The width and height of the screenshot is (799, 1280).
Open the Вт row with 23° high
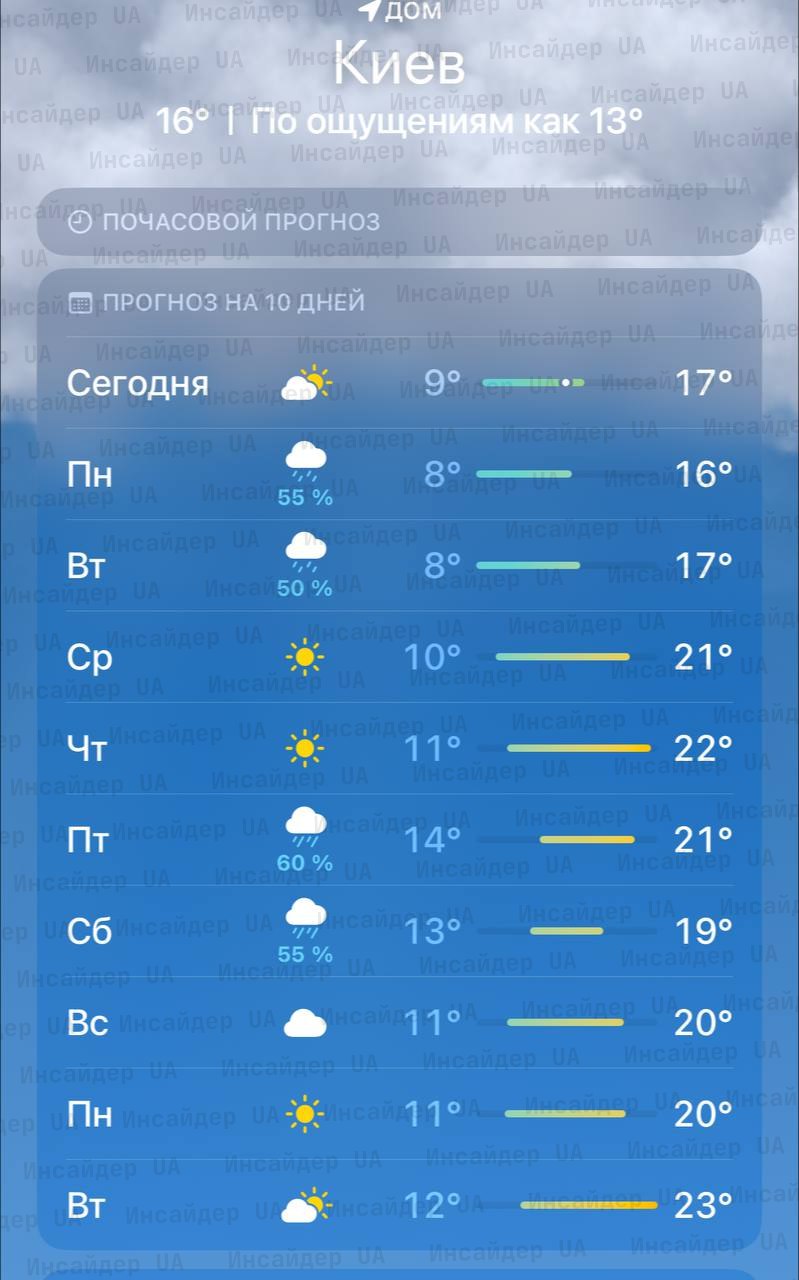click(x=399, y=1206)
